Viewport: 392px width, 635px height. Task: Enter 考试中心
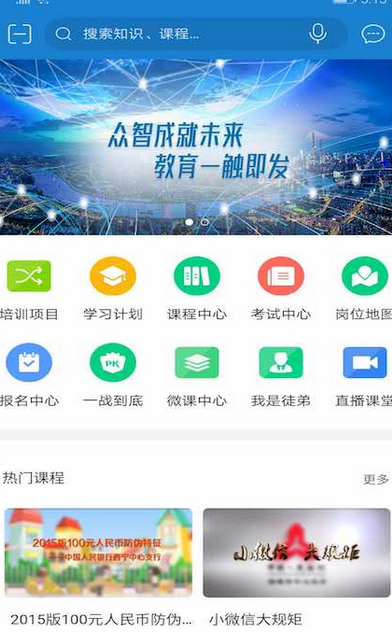(281, 289)
